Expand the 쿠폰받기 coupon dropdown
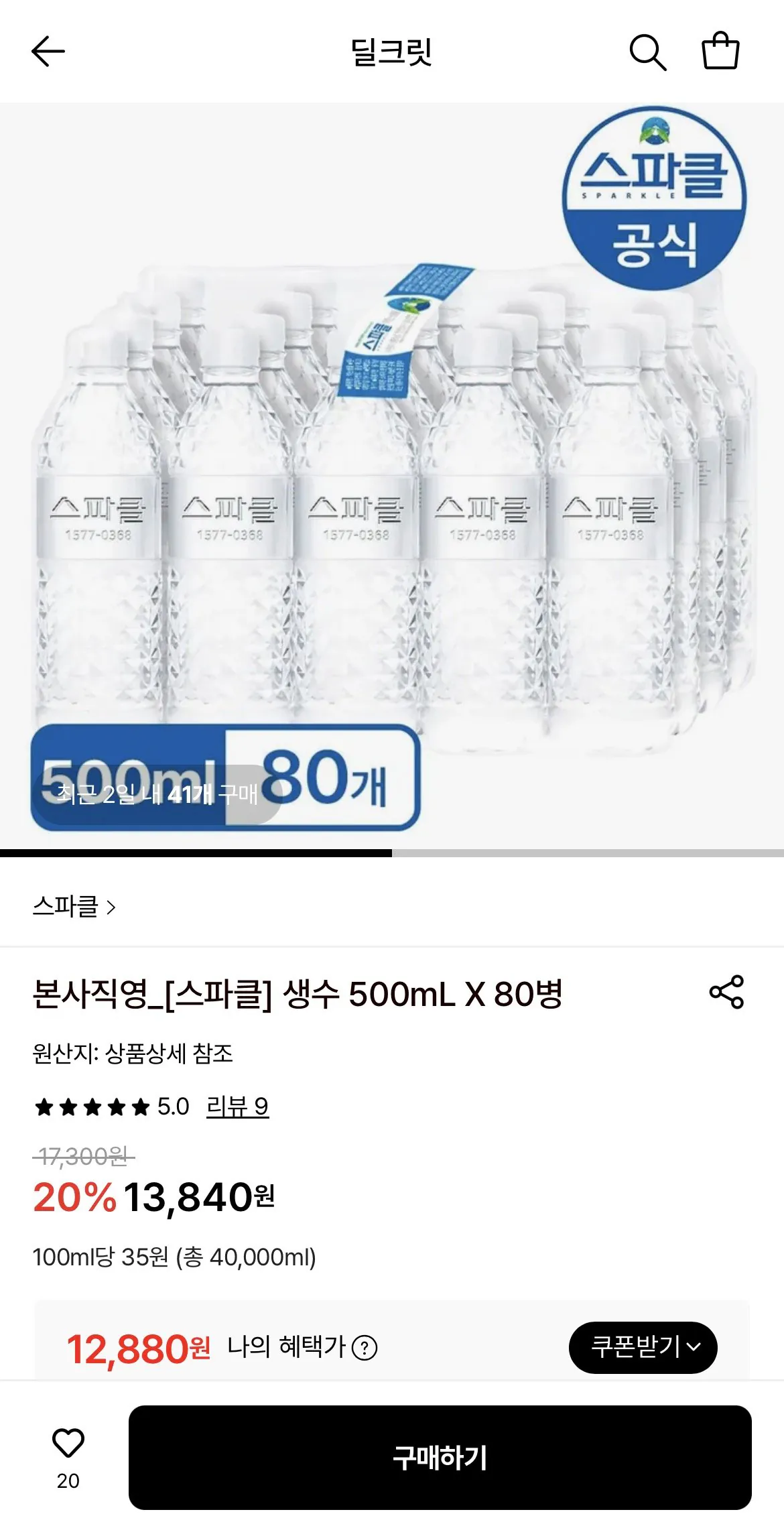Screen dimensions: 784x1514 click(642, 1348)
